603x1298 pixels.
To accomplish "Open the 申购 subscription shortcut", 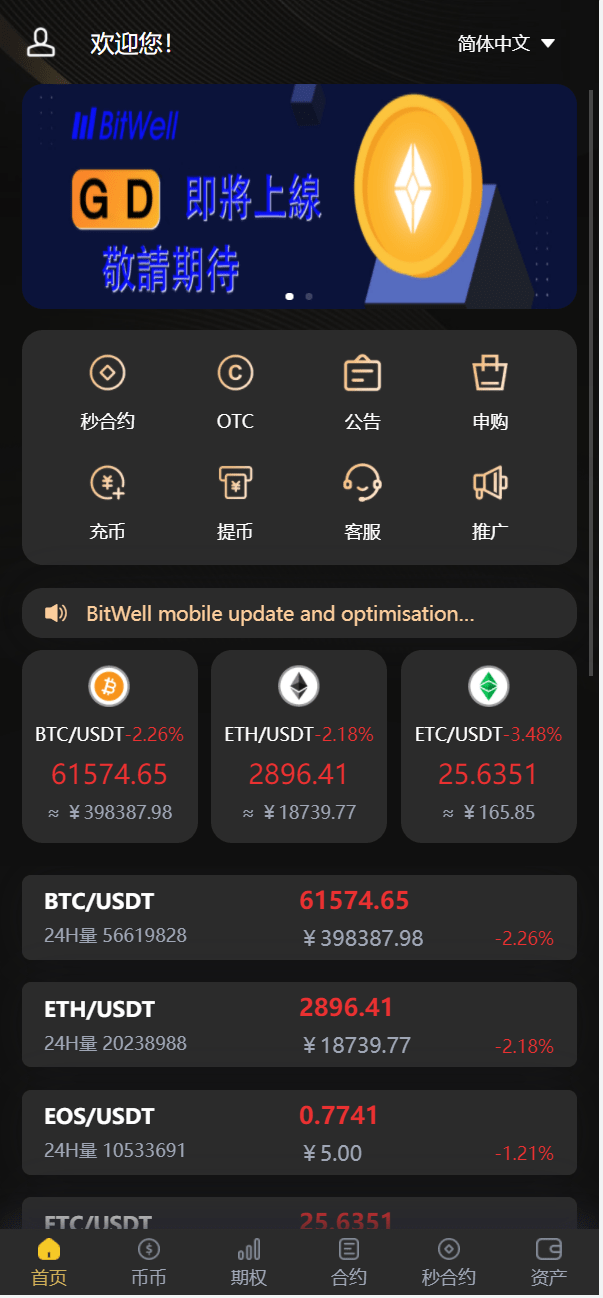I will [490, 390].
